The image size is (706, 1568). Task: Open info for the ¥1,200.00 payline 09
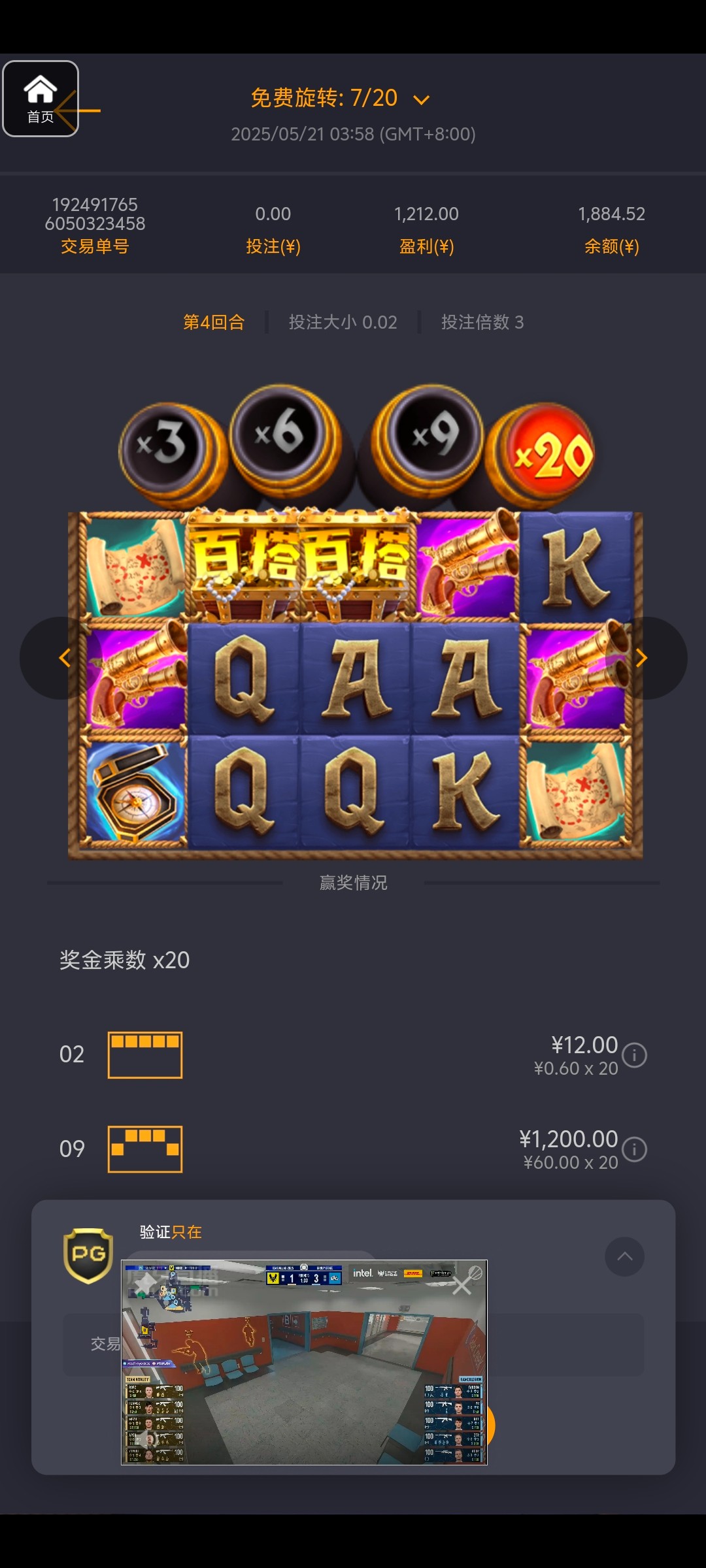tap(634, 1149)
